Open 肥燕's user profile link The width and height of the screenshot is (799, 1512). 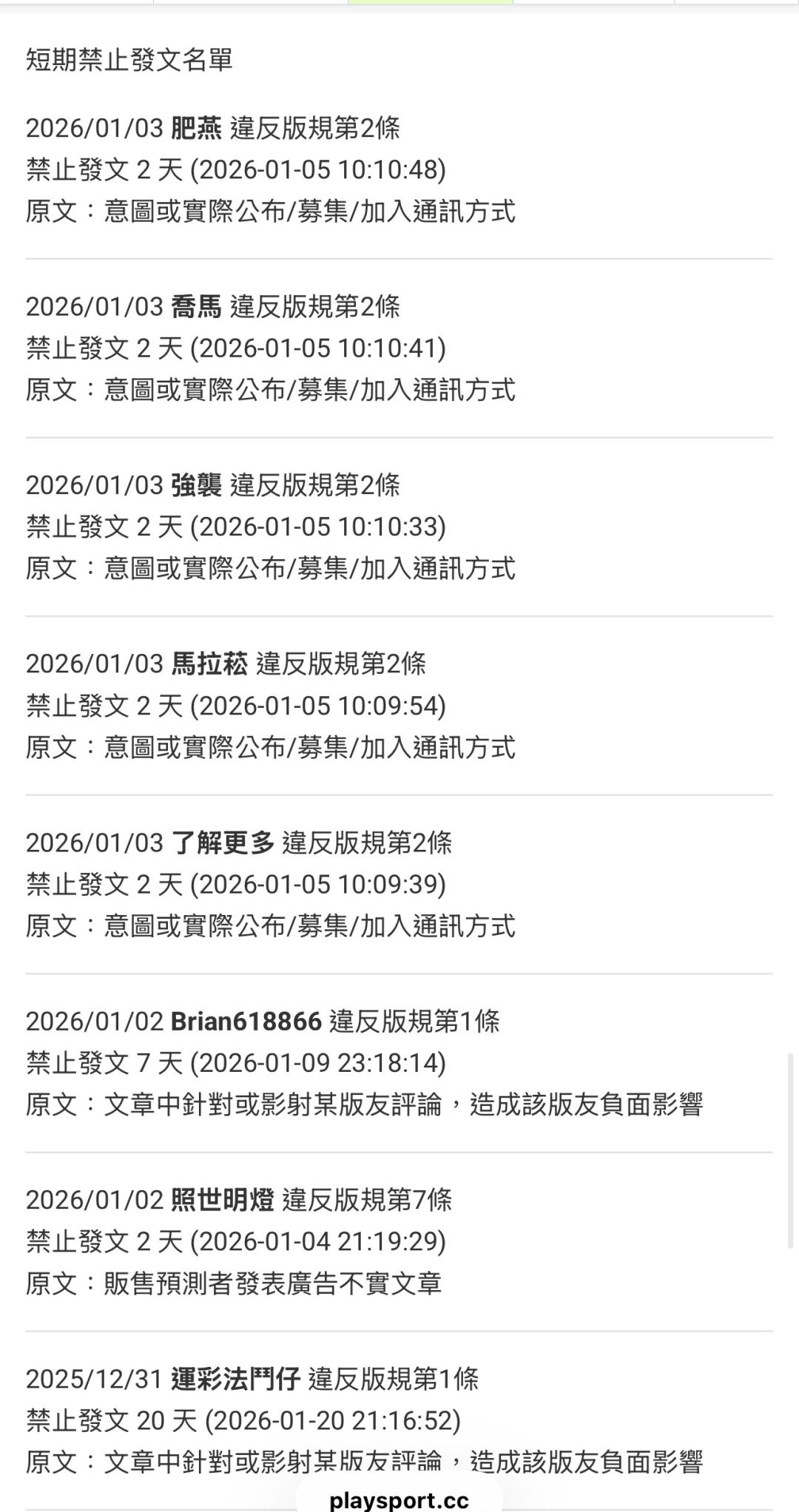(196, 129)
